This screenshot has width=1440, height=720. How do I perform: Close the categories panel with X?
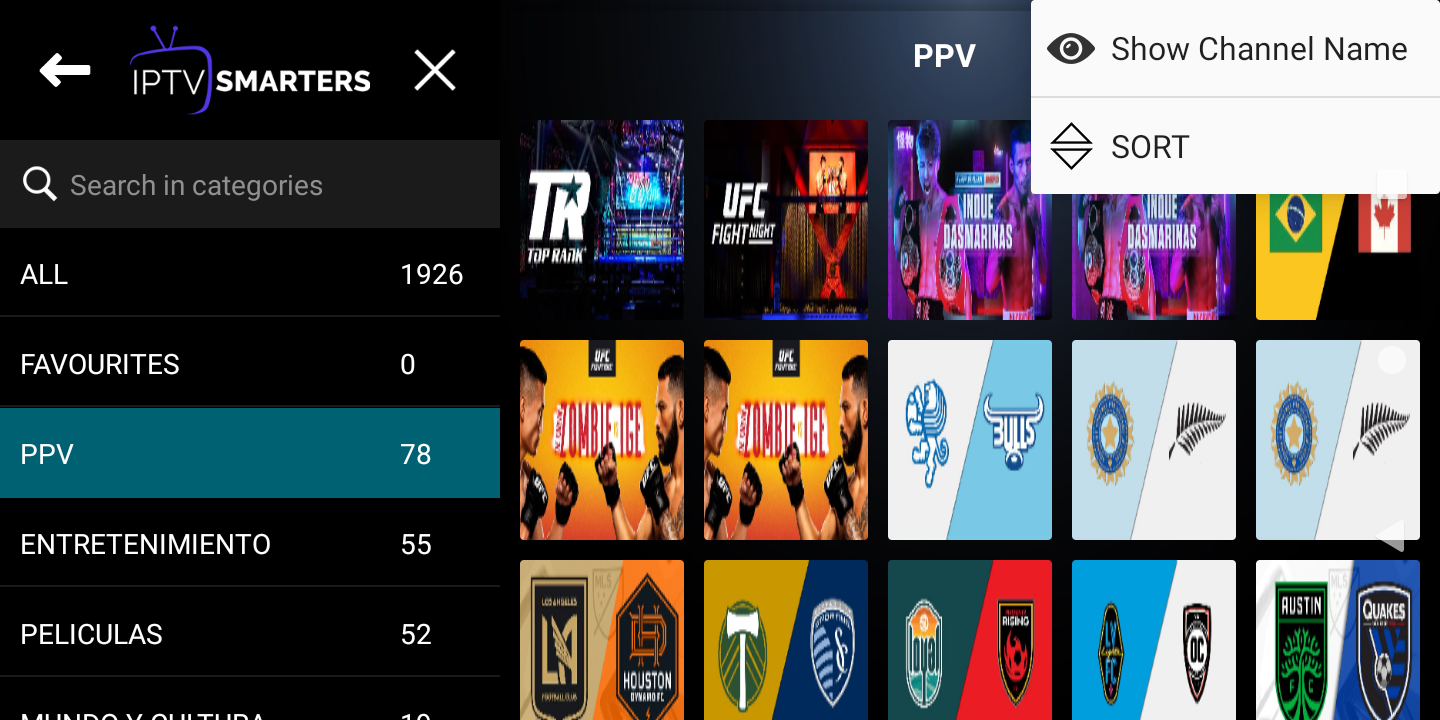pos(434,71)
